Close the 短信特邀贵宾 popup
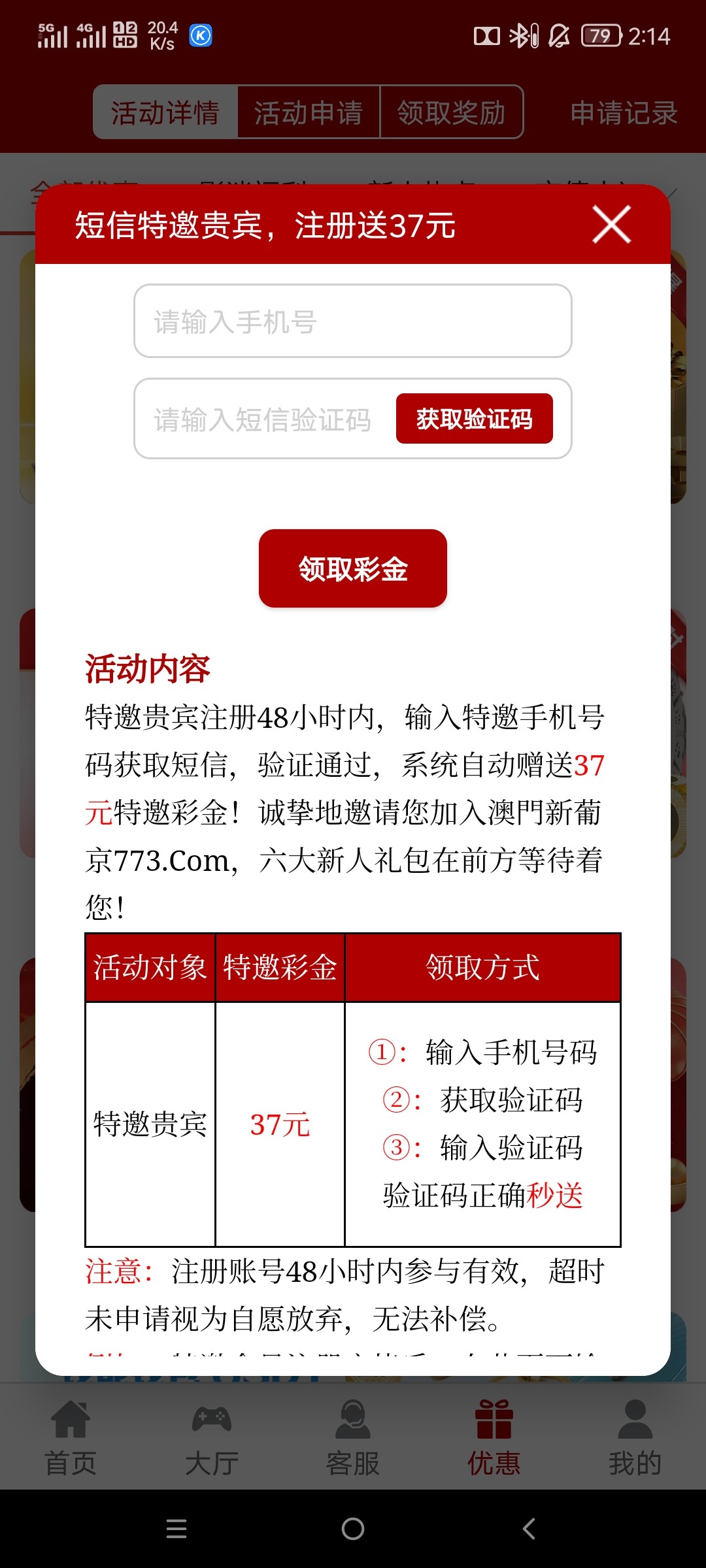The image size is (706, 1568). (611, 225)
